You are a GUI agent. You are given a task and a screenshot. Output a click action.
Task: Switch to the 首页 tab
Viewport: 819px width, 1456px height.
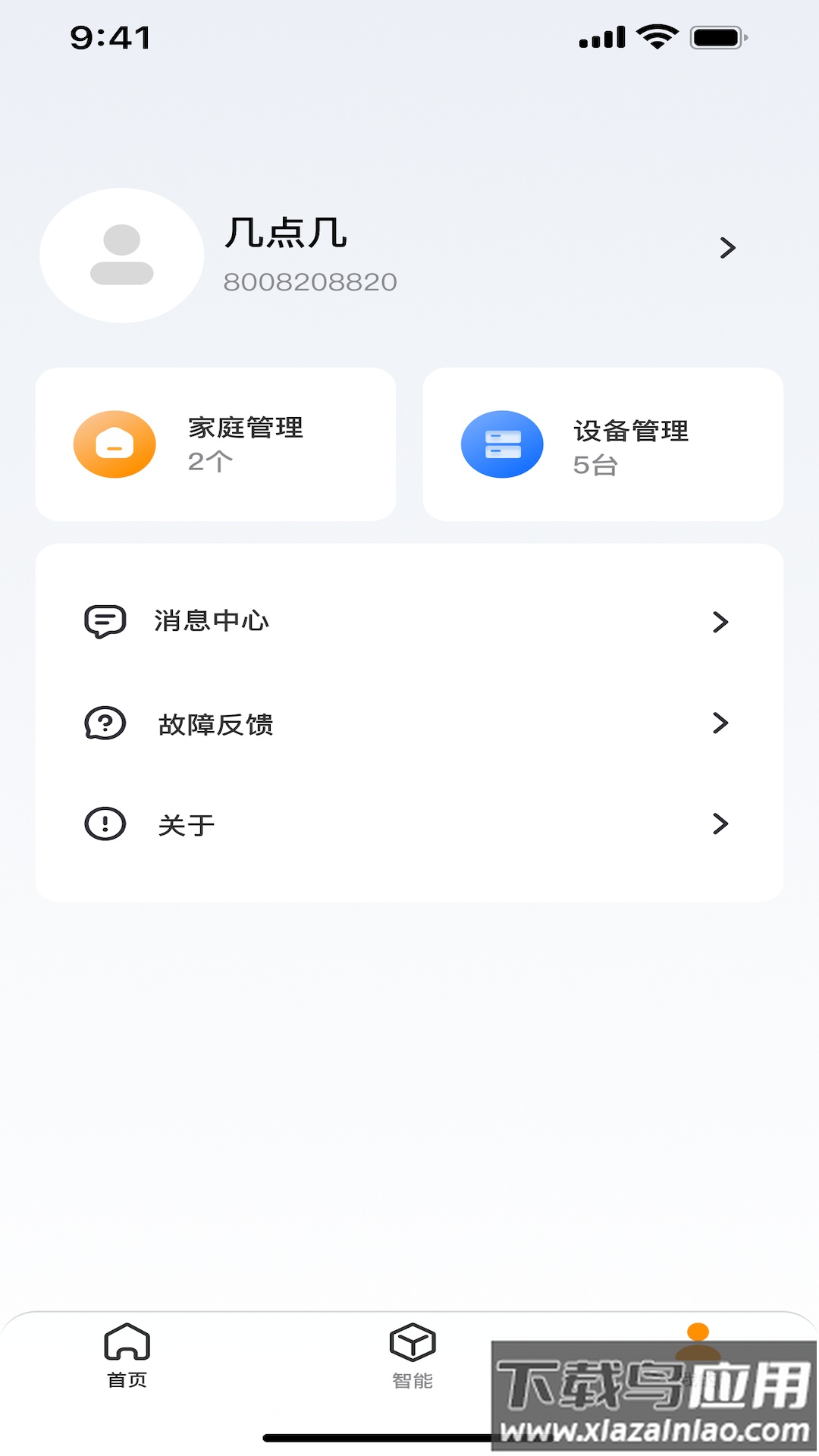126,1357
